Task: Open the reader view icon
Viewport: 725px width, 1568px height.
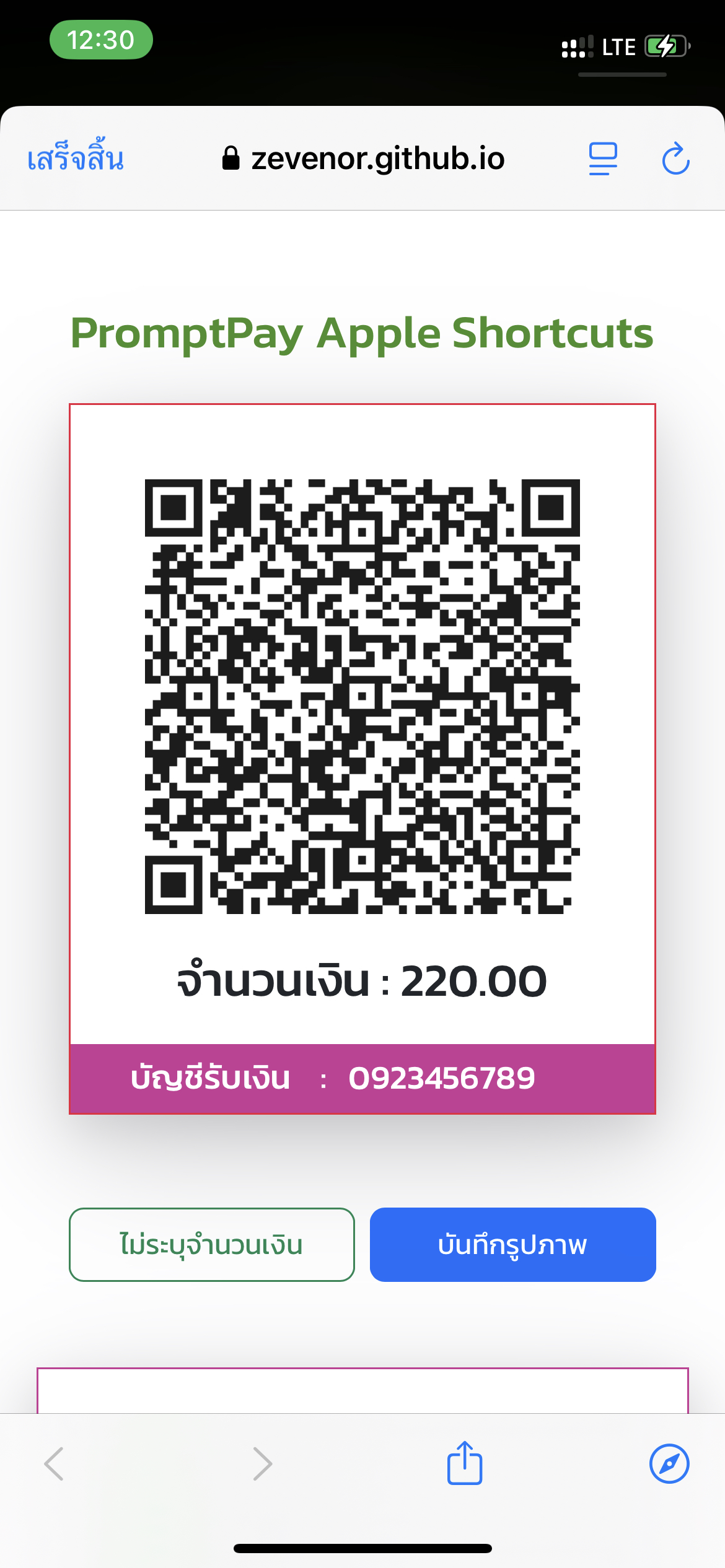Action: pos(603,159)
